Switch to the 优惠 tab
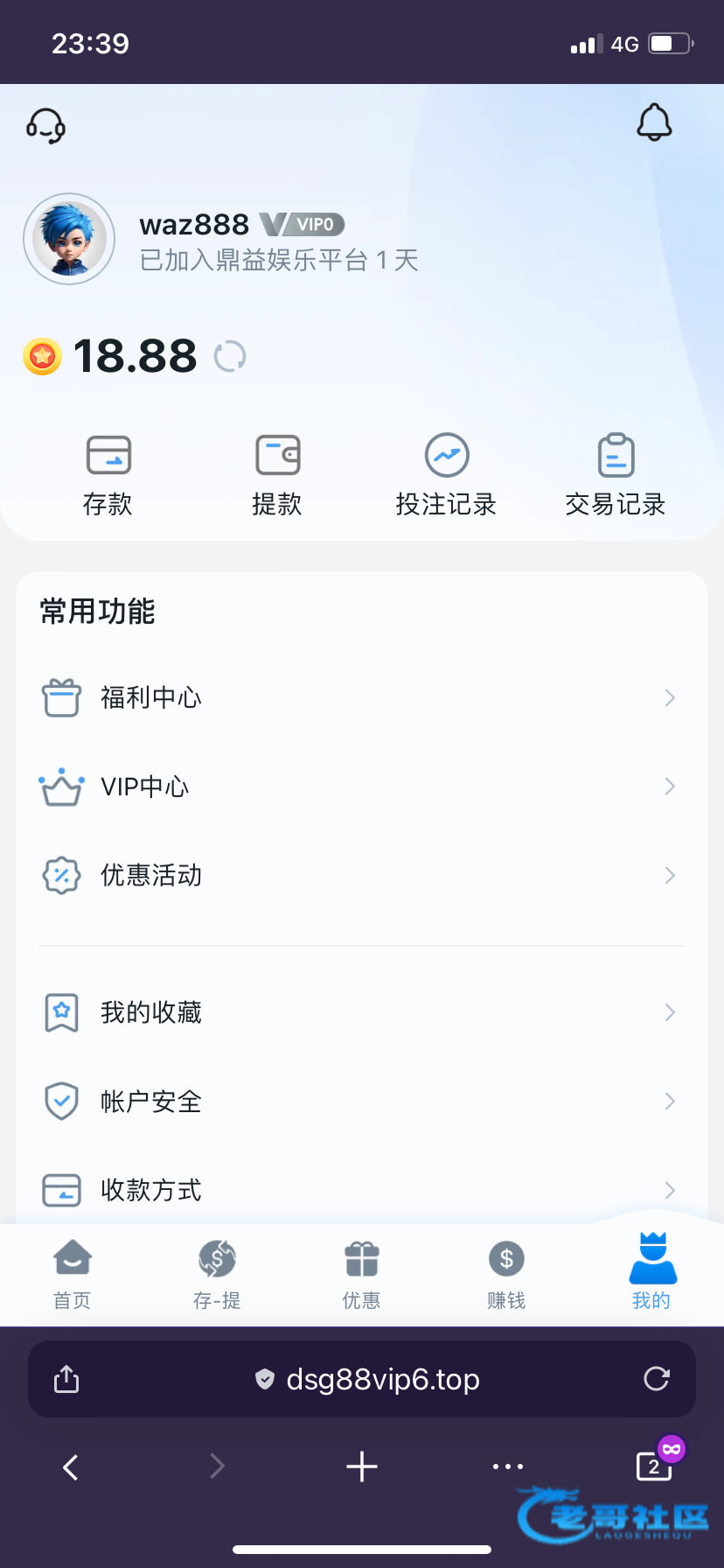 tap(361, 1274)
